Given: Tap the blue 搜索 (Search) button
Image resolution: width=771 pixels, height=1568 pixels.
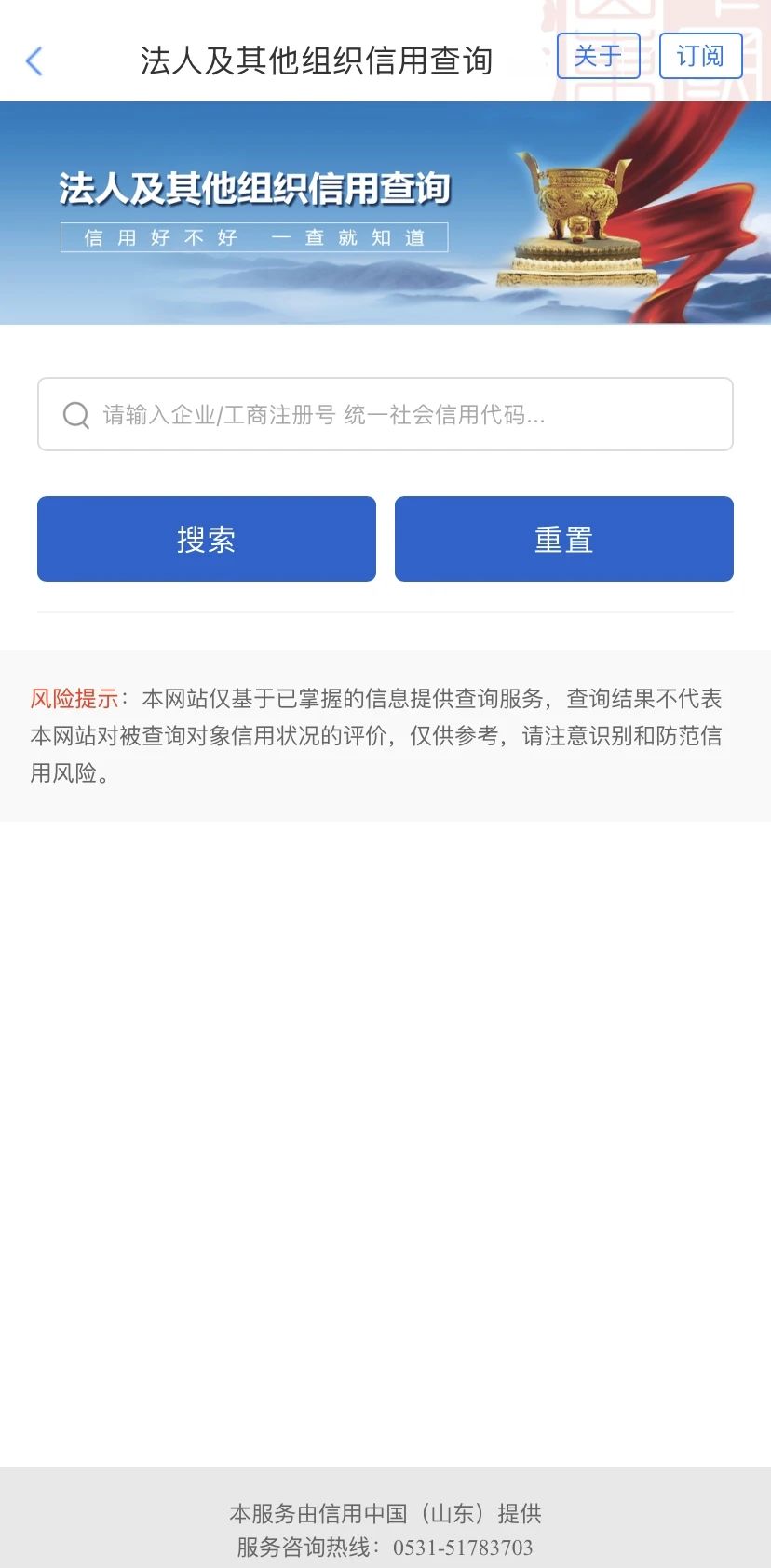Looking at the screenshot, I should 207,539.
